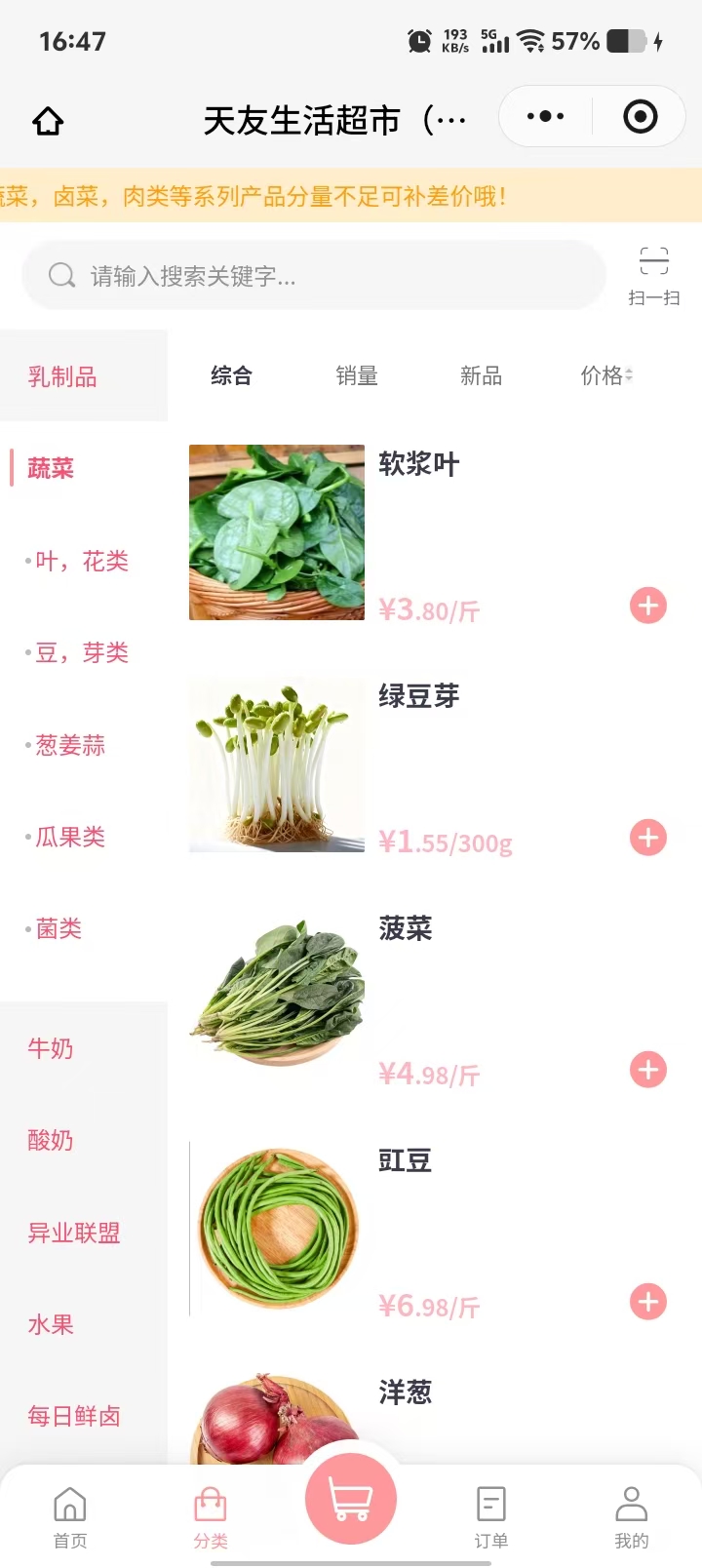Open the mini program more options menu
702x1568 pixels.
coord(545,117)
